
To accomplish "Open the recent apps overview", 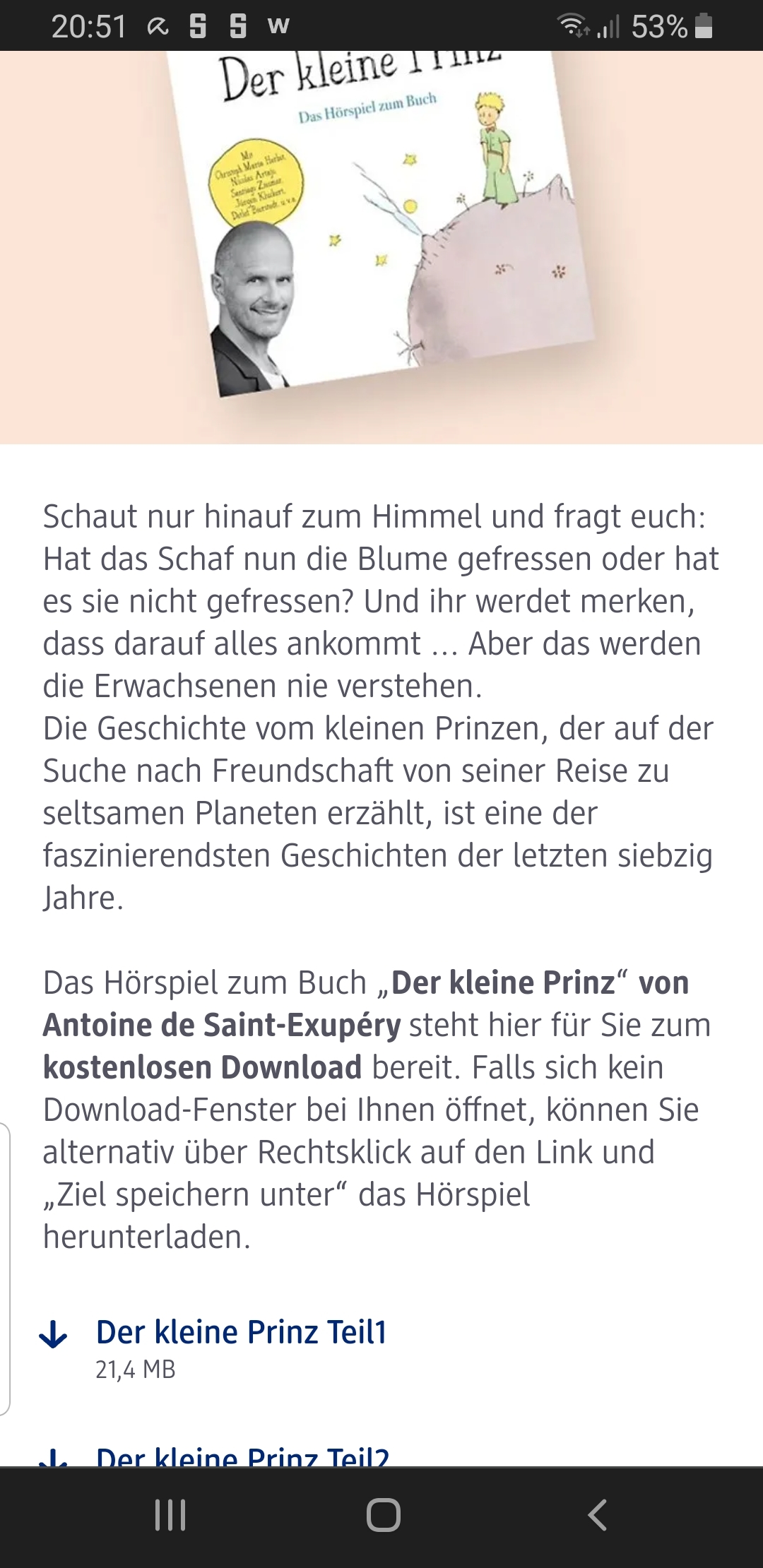I will pyautogui.click(x=170, y=1515).
